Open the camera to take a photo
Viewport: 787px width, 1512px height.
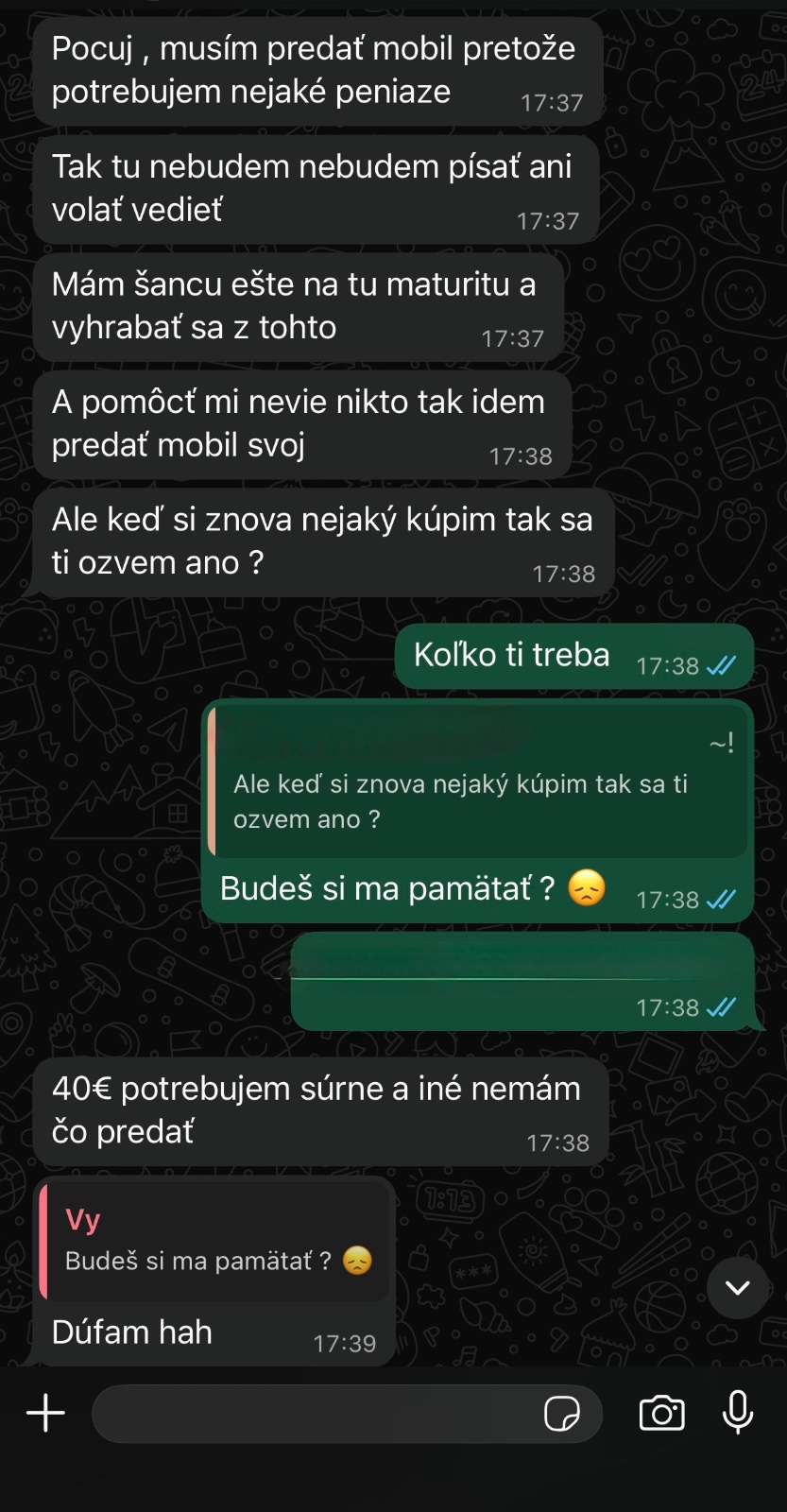pyautogui.click(x=661, y=1414)
